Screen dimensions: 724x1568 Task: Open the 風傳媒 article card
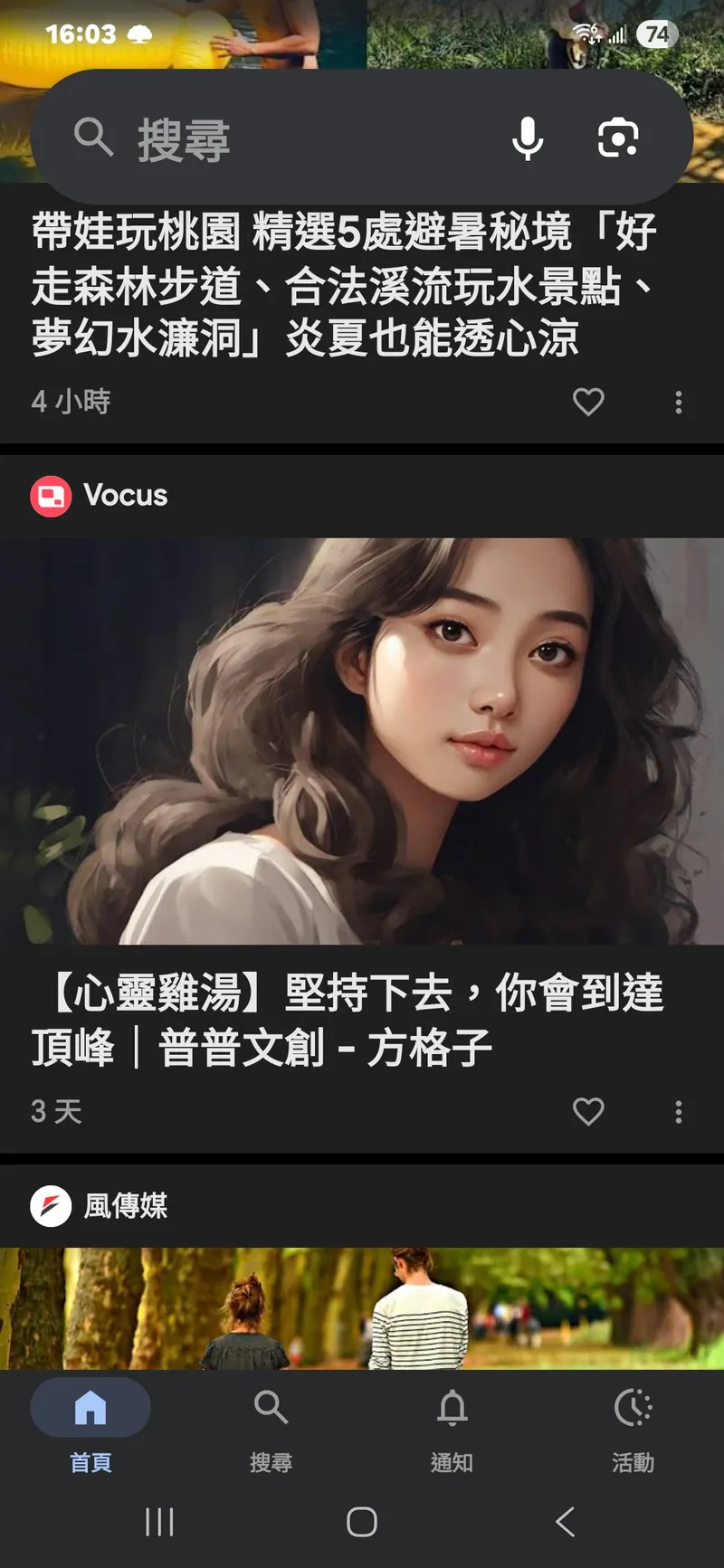click(362, 1307)
